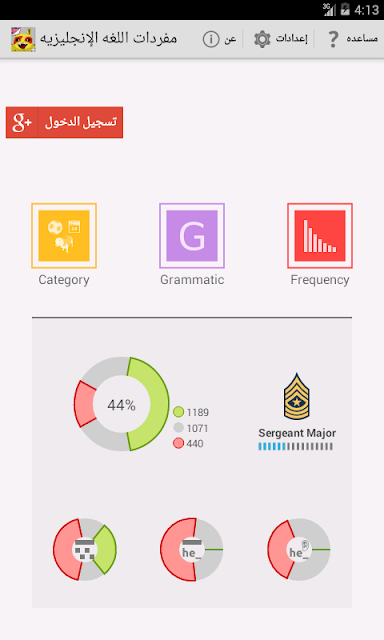Sign in with the Google+ button
This screenshot has width=384, height=640.
point(64,122)
